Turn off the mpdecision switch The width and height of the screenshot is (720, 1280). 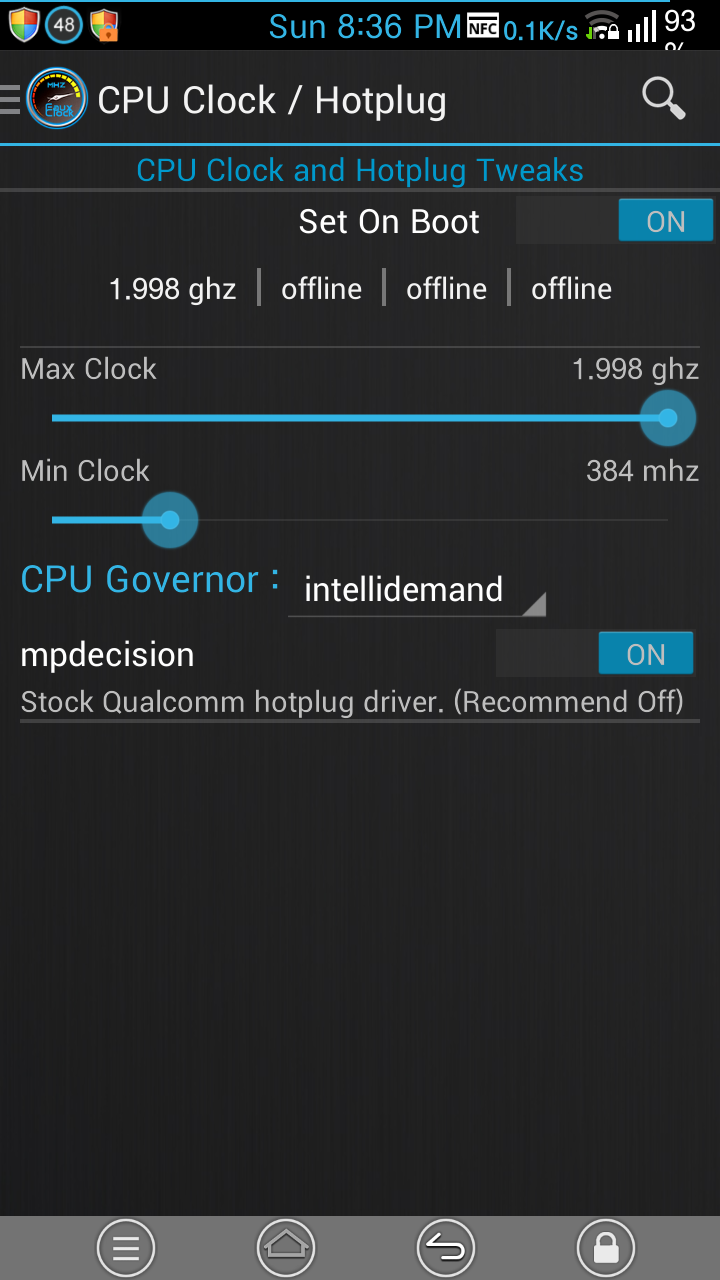(x=595, y=654)
